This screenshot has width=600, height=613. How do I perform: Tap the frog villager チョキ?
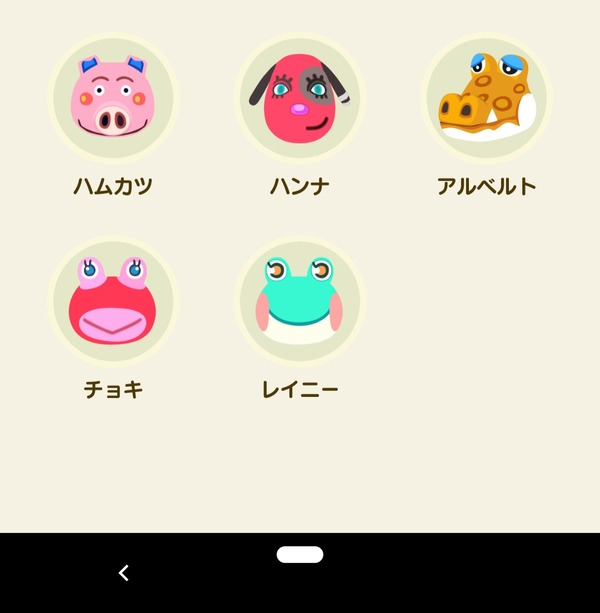112,300
